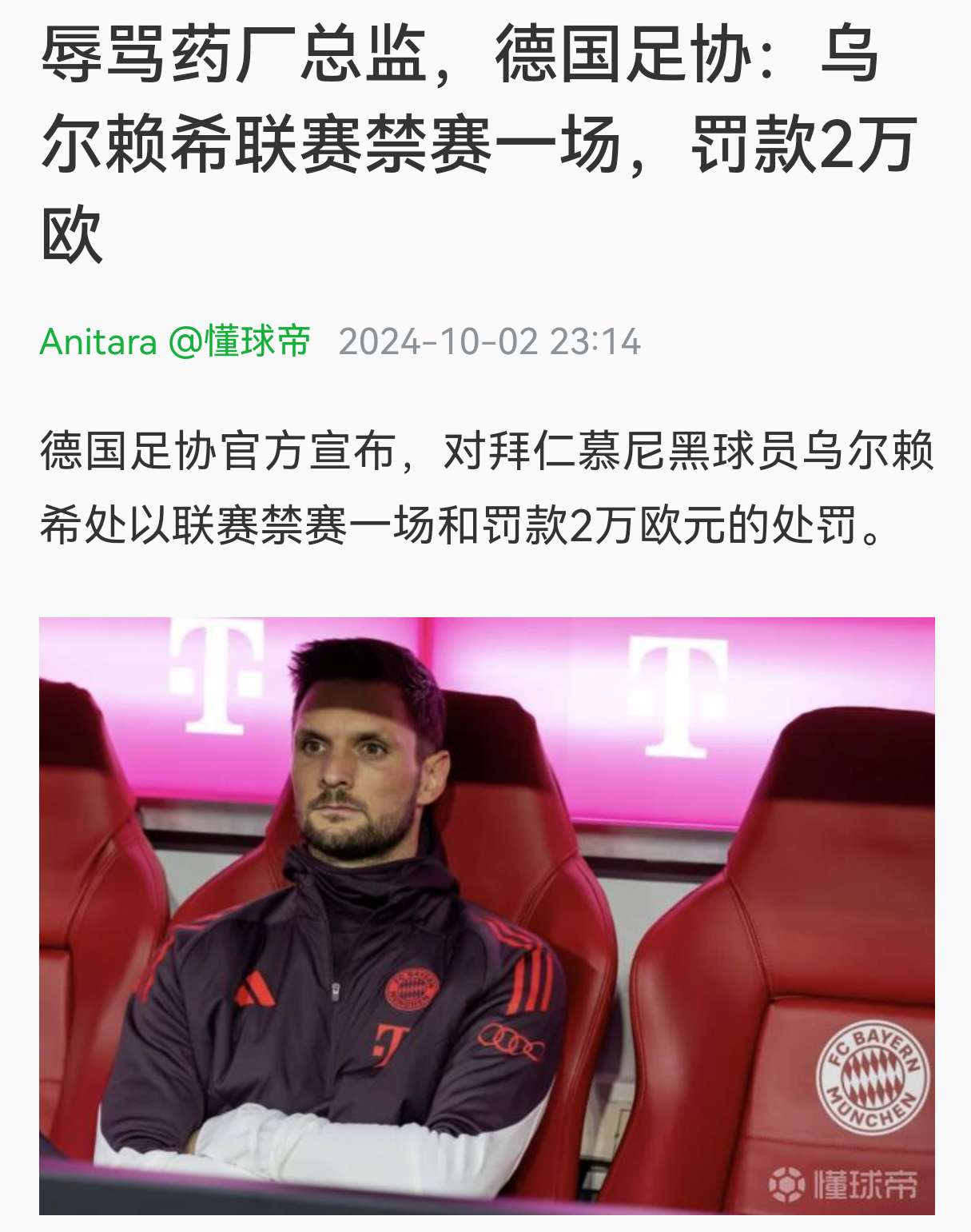Open the Anitara @懂球帝 author link
This screenshot has height=1232, width=971.
pos(175,342)
